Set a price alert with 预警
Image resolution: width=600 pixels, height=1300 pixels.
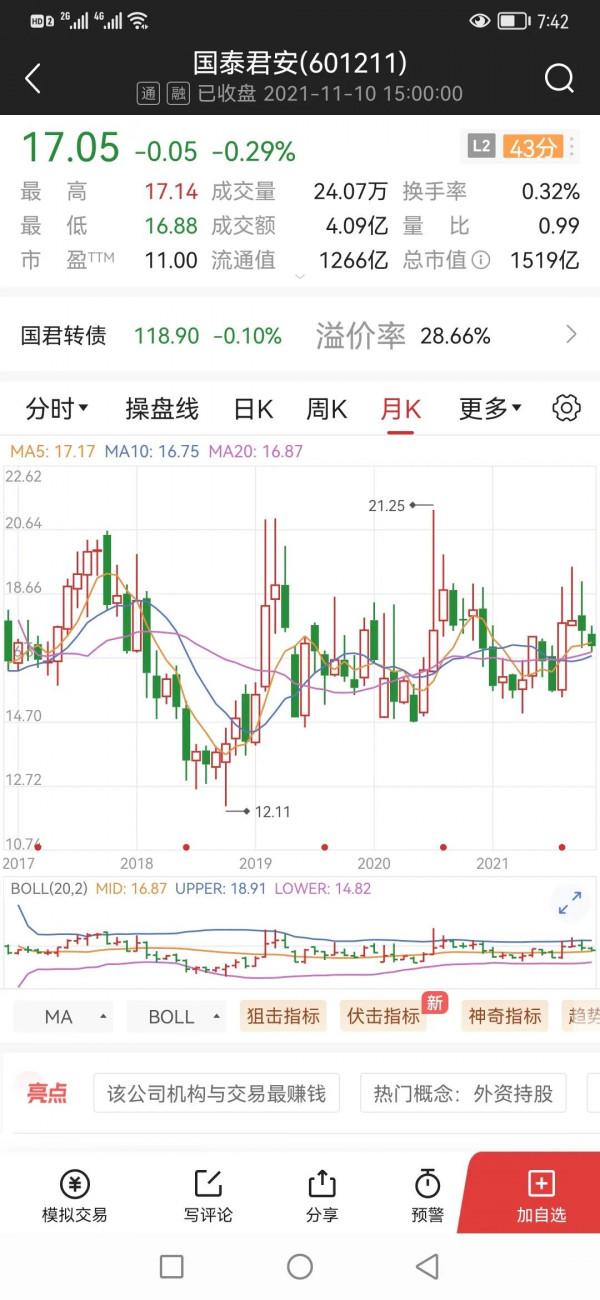pos(427,1196)
